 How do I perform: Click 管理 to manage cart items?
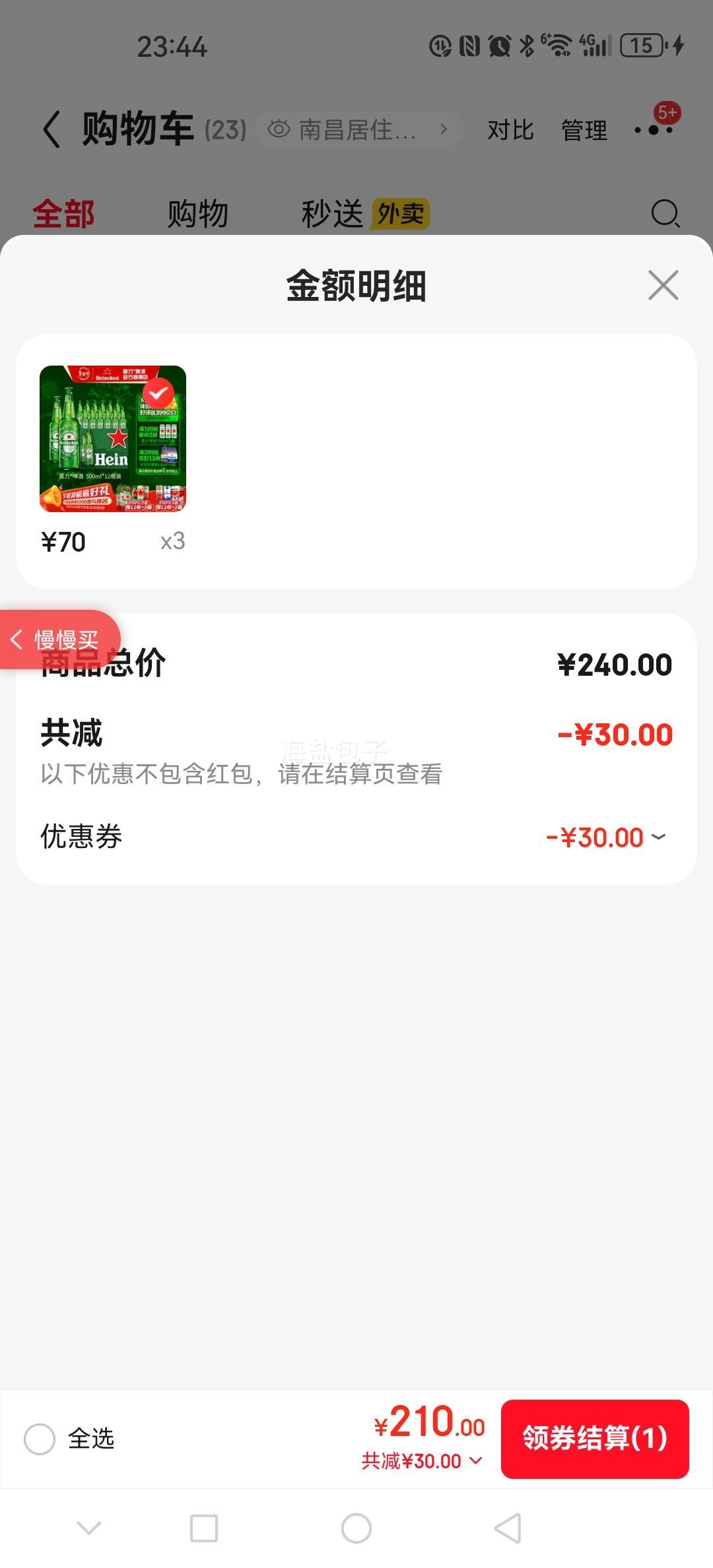pyautogui.click(x=584, y=129)
